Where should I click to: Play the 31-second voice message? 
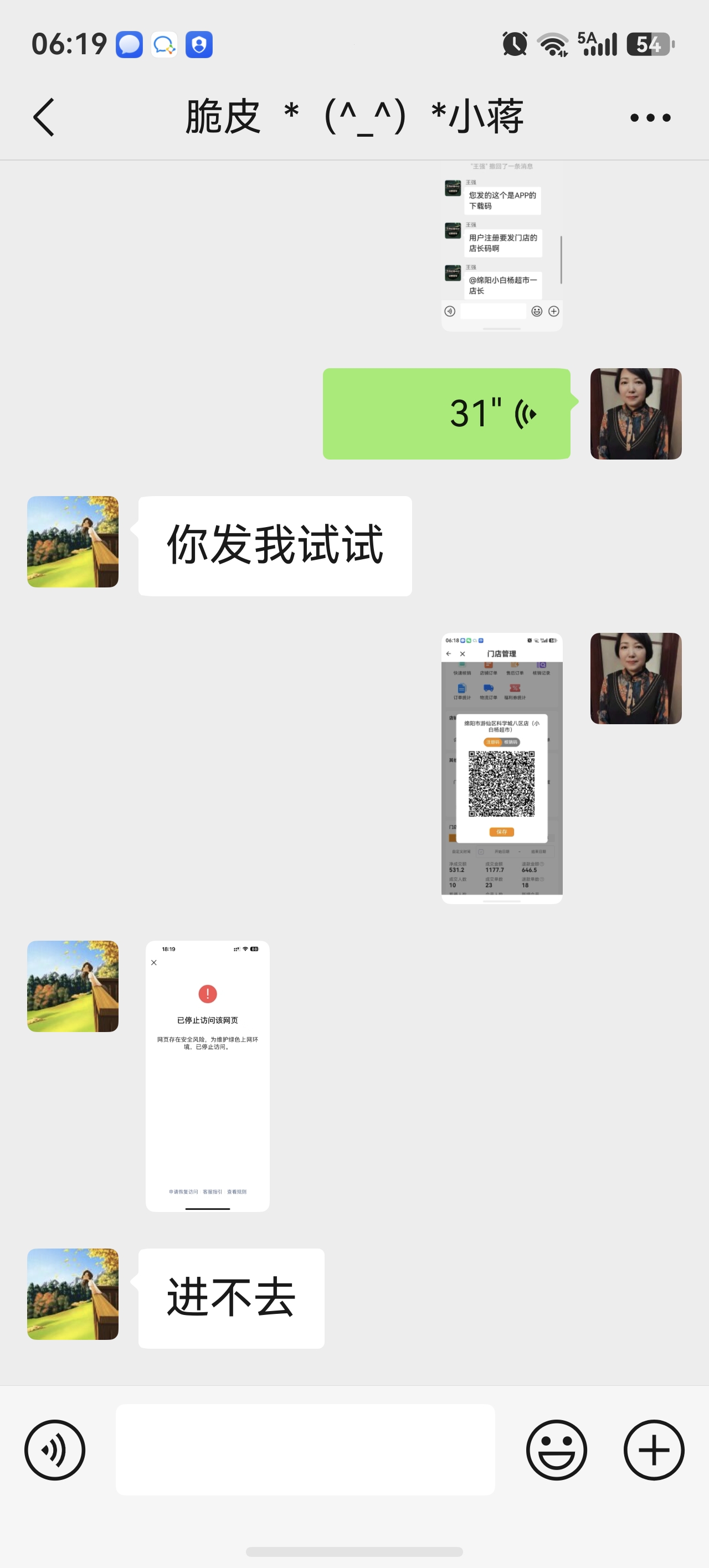click(x=446, y=413)
